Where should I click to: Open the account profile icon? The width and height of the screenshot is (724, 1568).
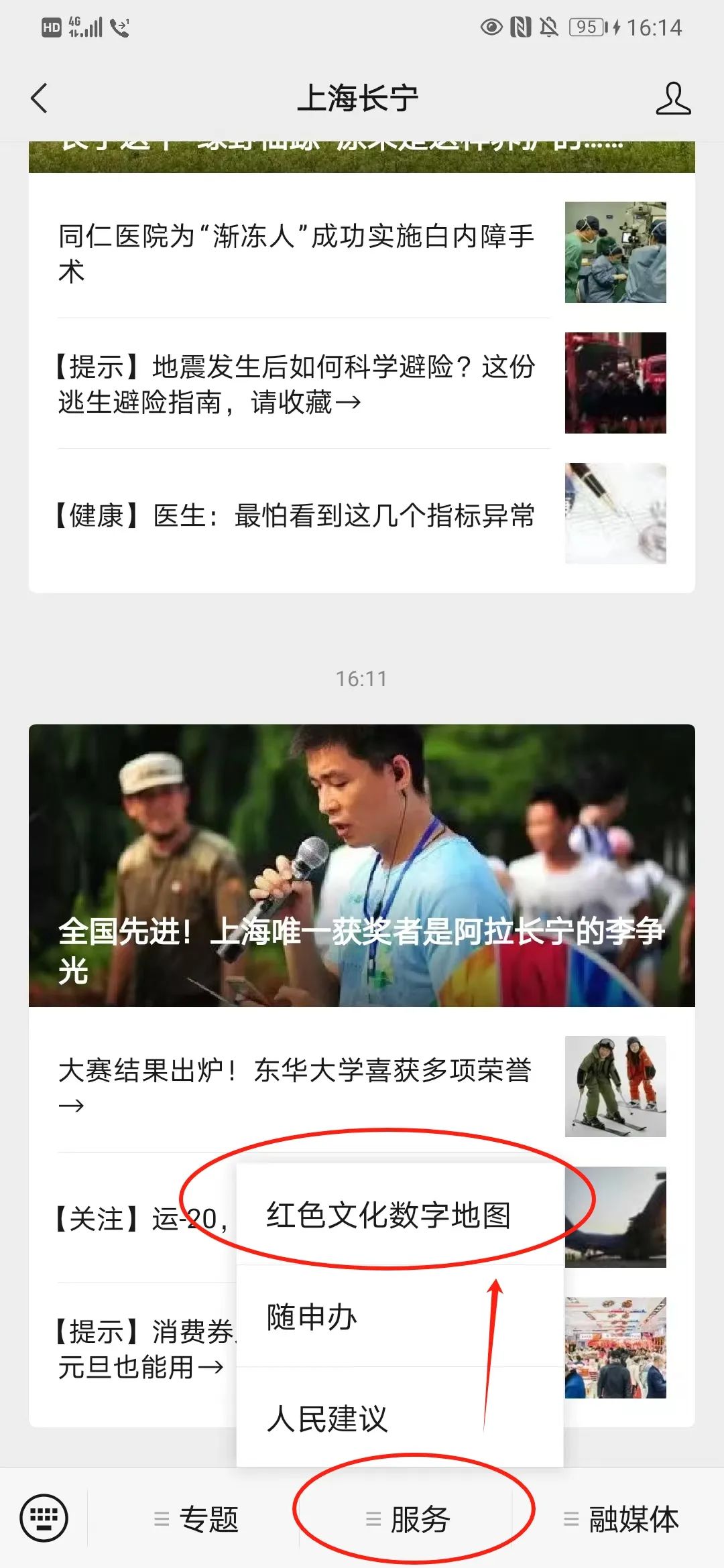pos(673,99)
